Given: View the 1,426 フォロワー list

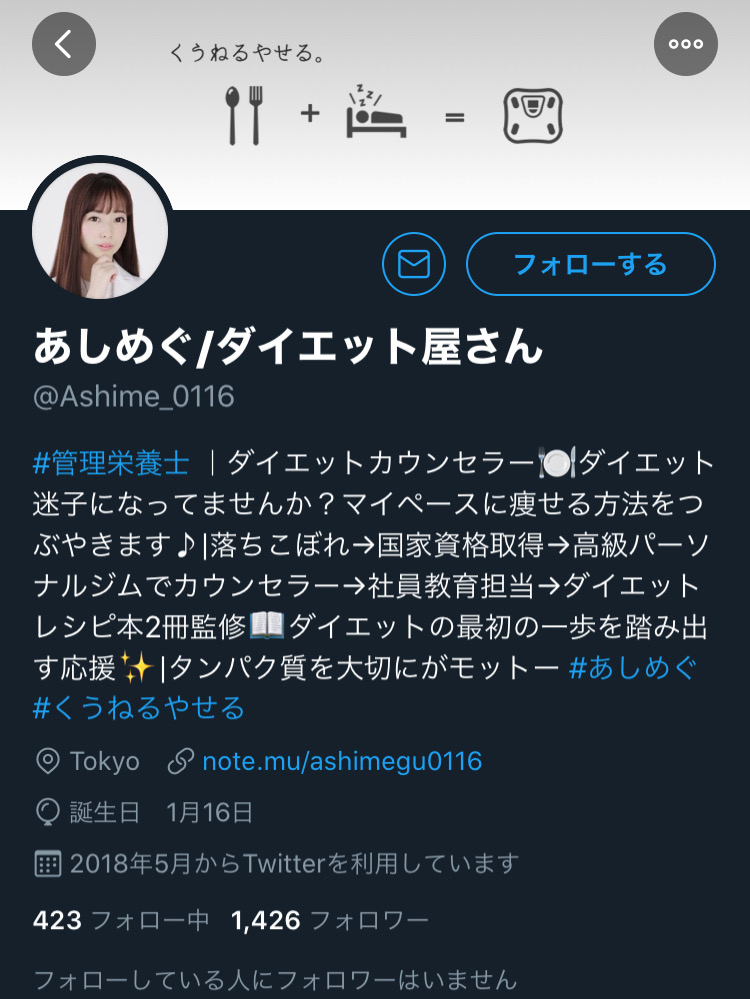Looking at the screenshot, I should (x=329, y=920).
